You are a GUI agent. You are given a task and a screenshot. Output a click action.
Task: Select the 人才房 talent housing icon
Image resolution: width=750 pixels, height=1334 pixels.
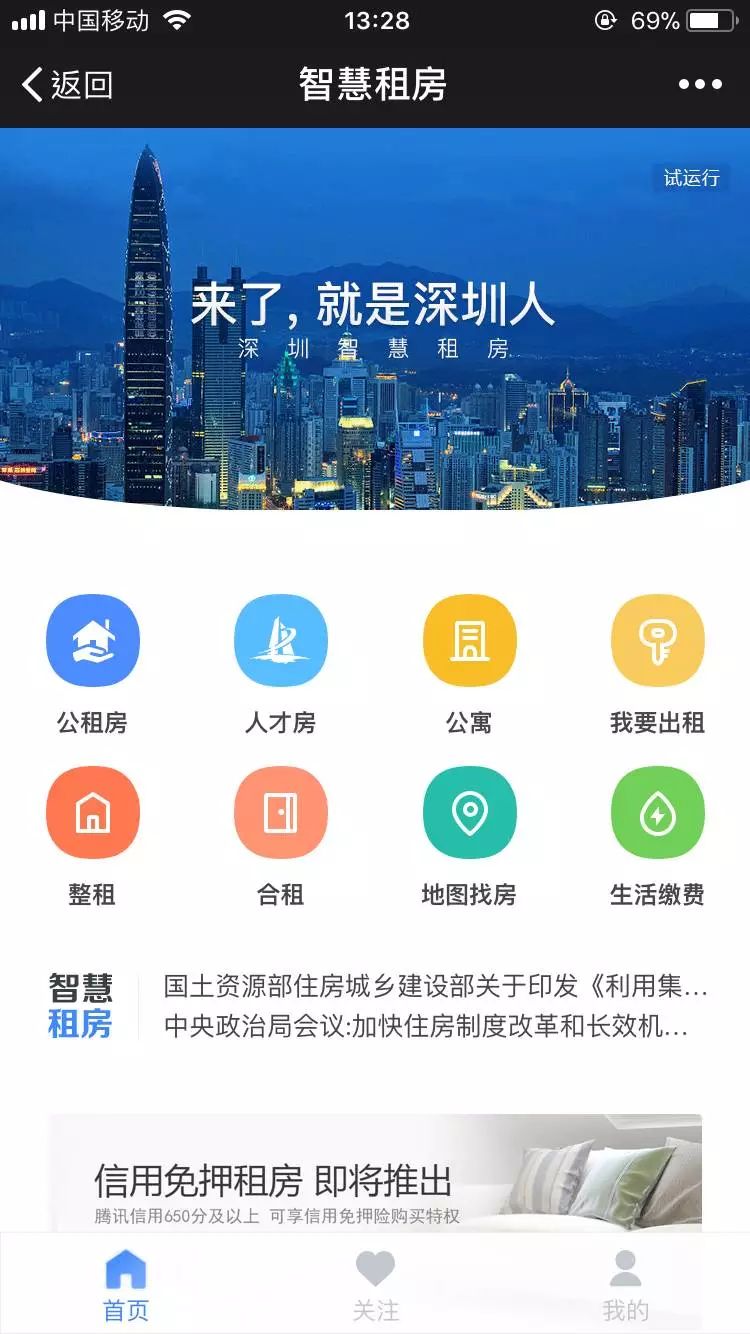[281, 640]
